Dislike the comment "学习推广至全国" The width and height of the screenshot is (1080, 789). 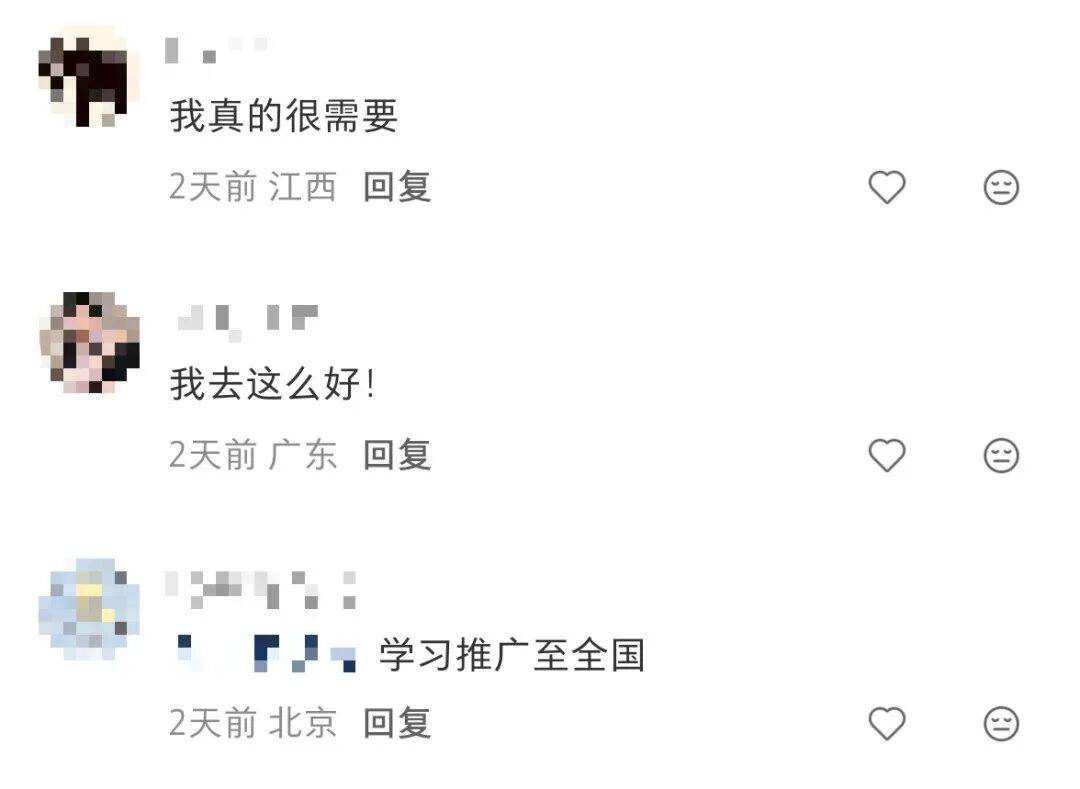(x=1001, y=722)
